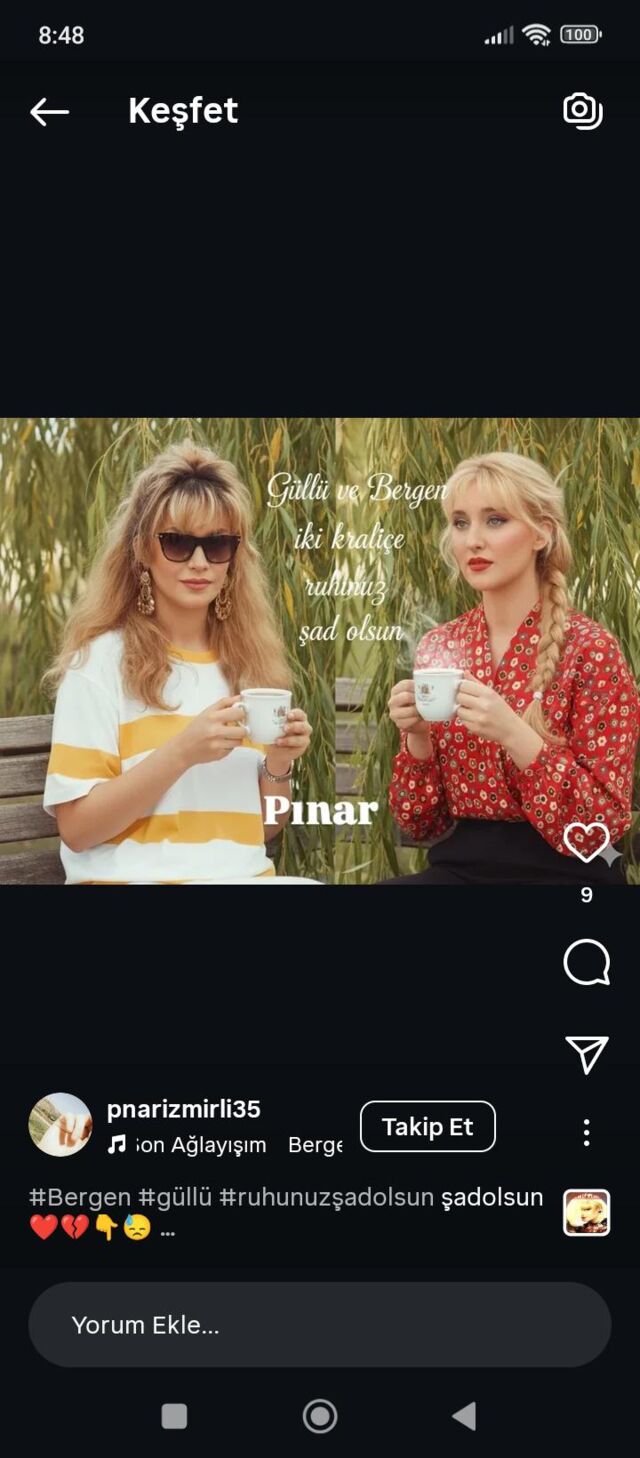Open the three-dot overflow menu
The image size is (640, 1458).
point(587,1132)
